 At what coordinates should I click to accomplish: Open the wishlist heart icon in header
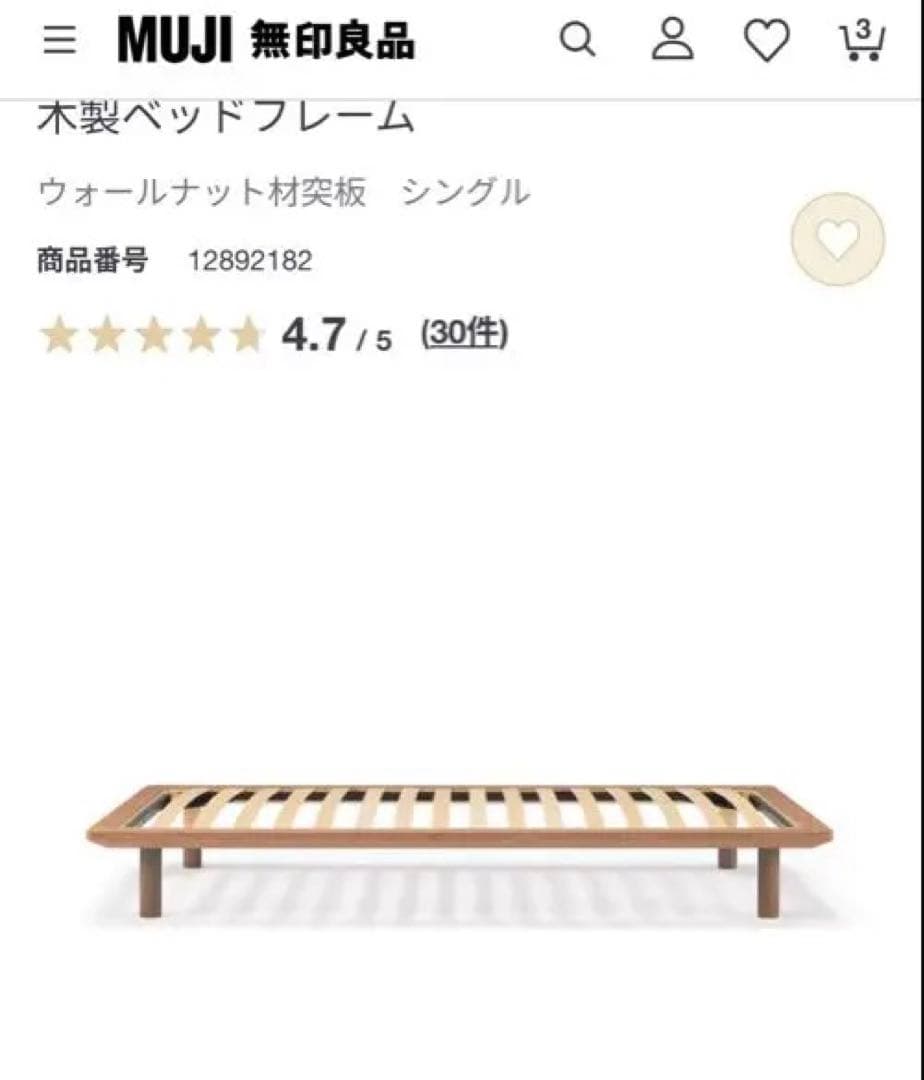(x=765, y=41)
